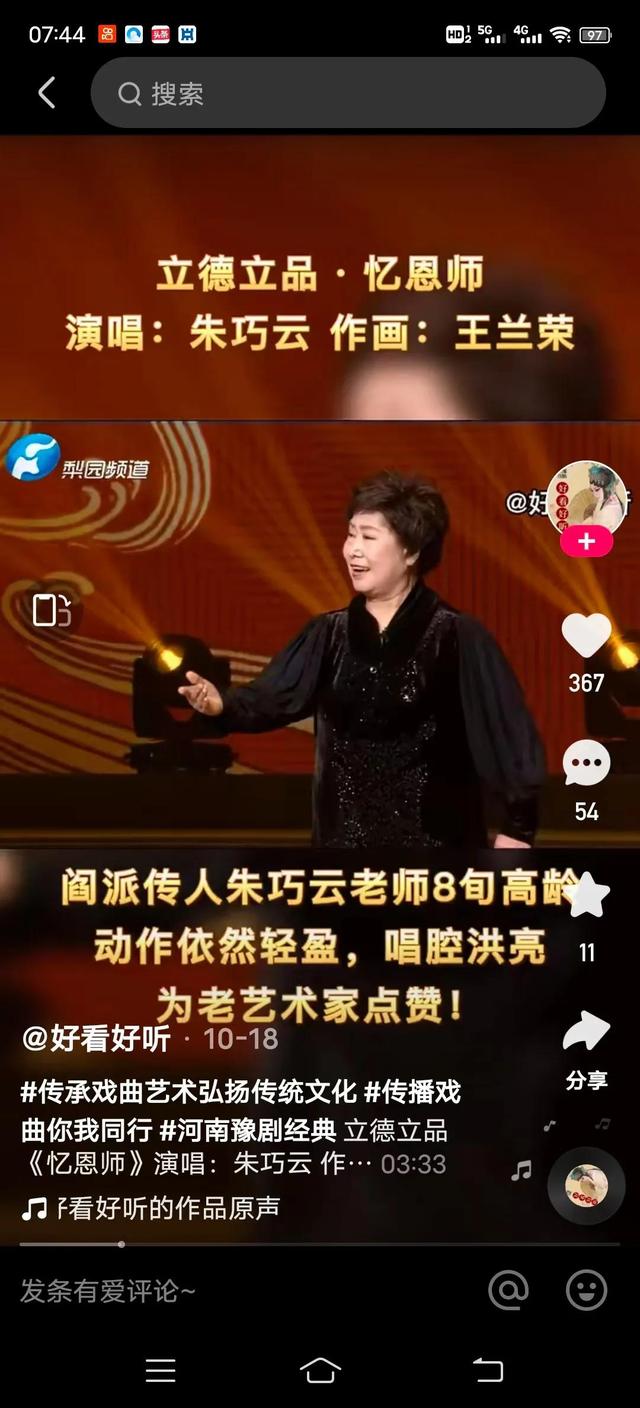Tap the 发条有爱评论 comment field
The width and height of the screenshot is (640, 1408).
pyautogui.click(x=240, y=1291)
